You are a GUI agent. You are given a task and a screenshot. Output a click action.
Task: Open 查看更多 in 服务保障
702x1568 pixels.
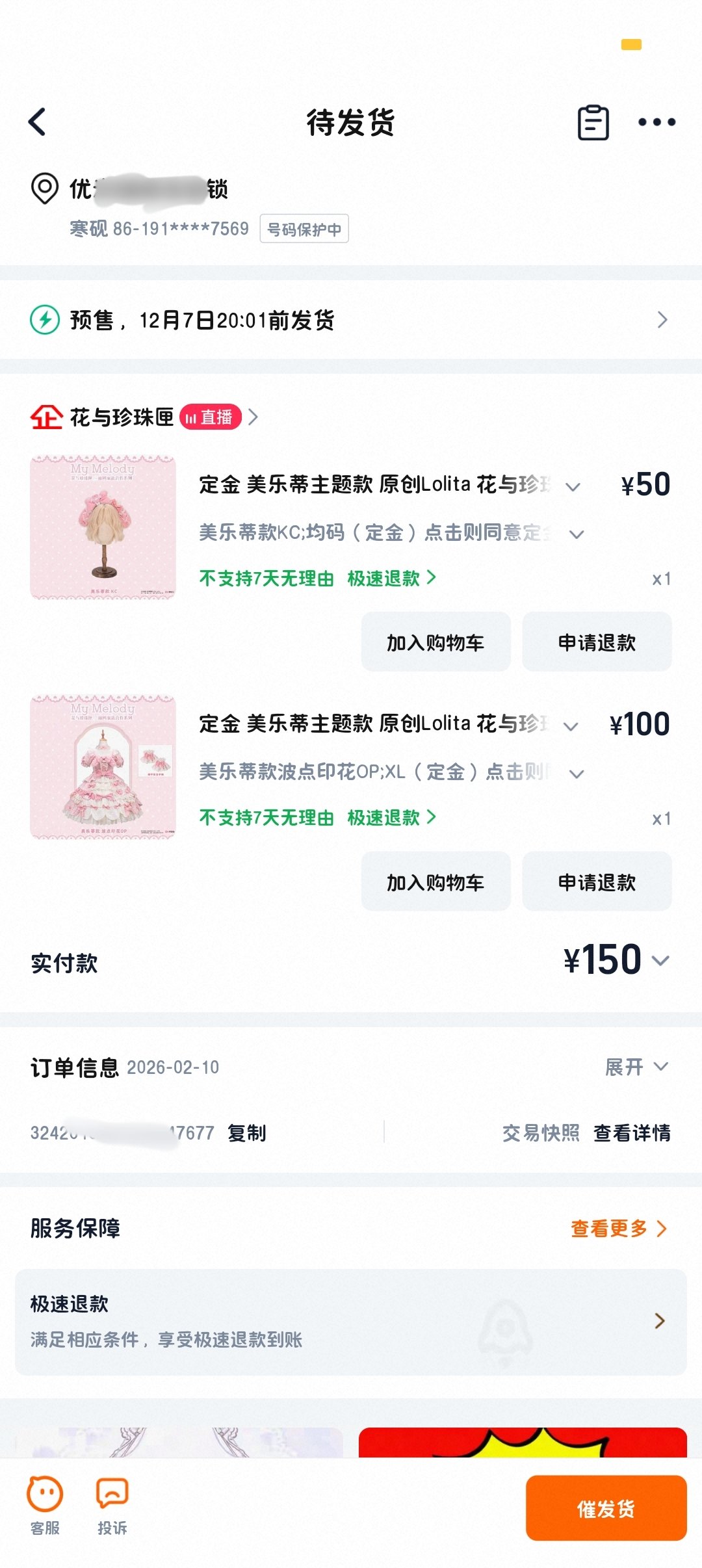click(617, 1229)
